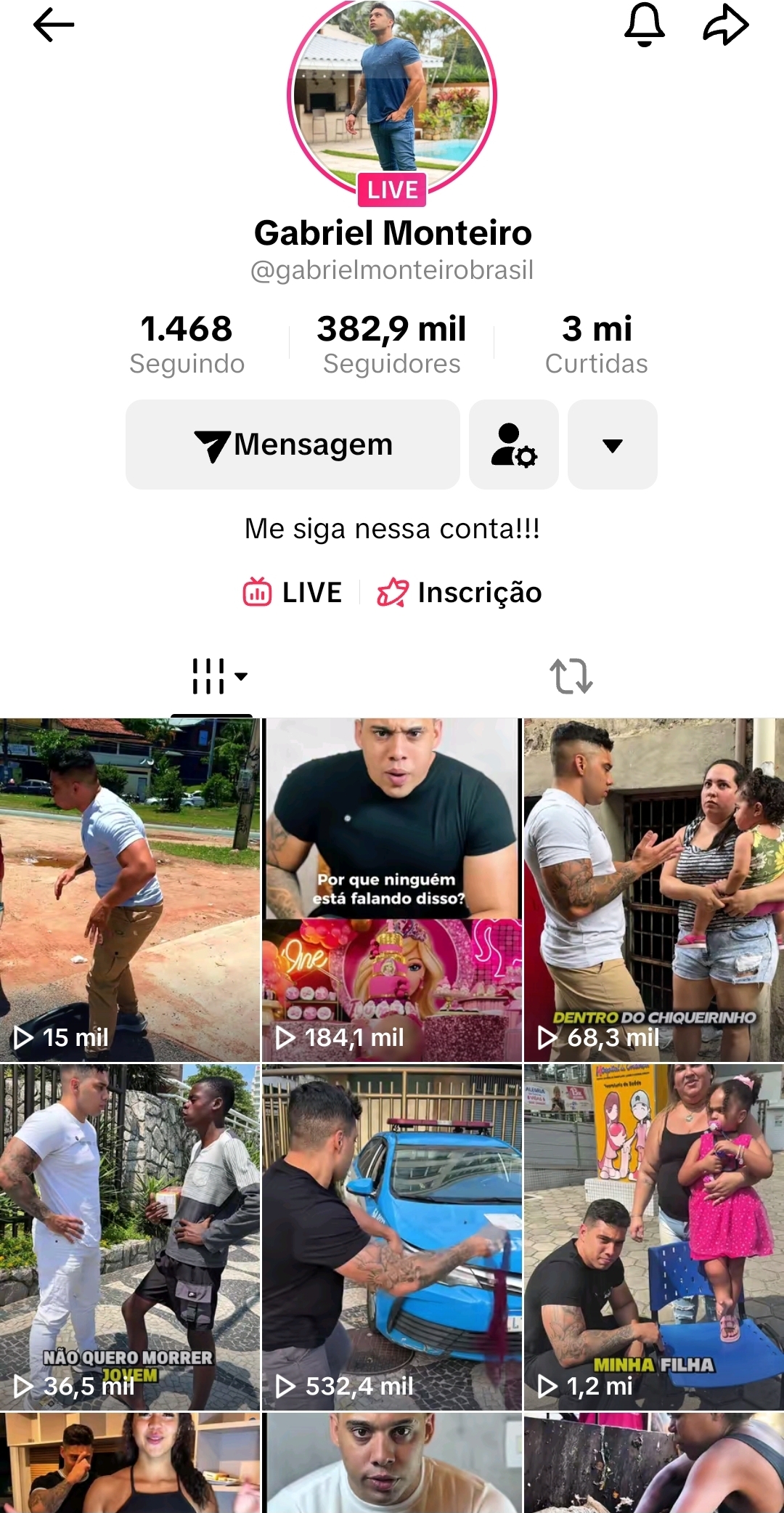Go back using the arrow icon
The height and width of the screenshot is (1513, 784).
tap(54, 25)
